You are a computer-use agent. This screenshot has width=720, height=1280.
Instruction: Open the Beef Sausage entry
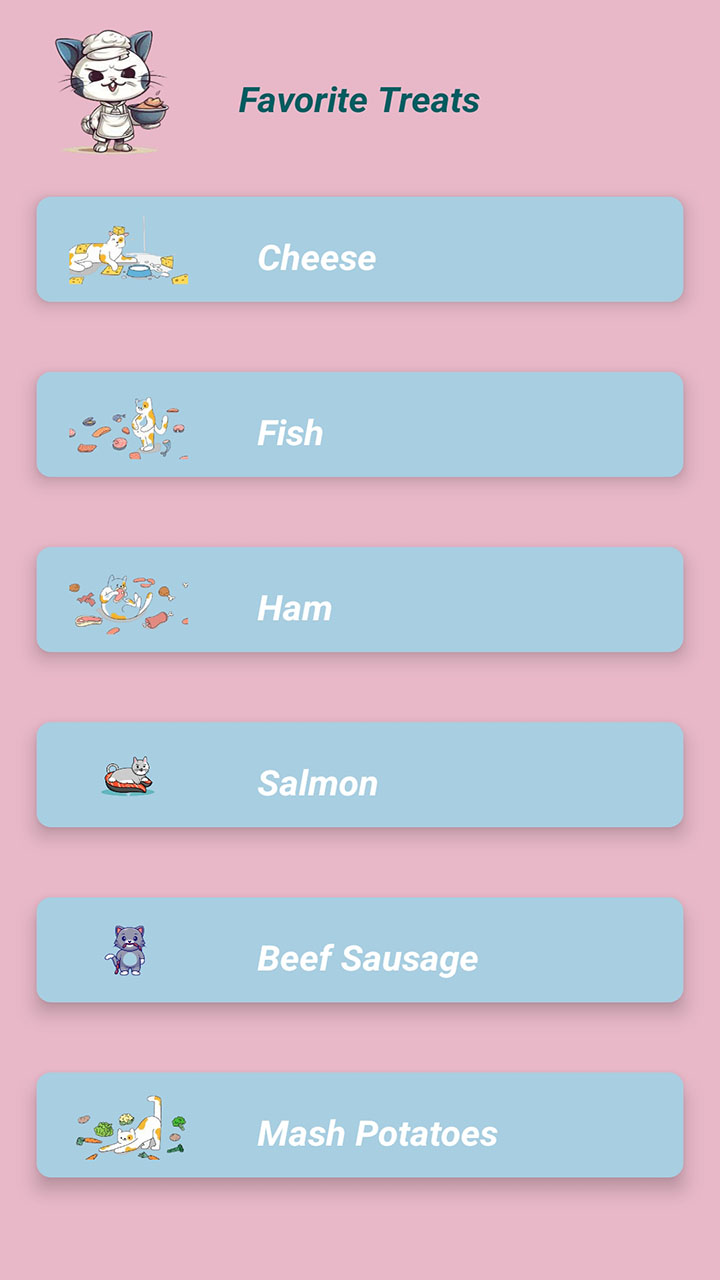[x=360, y=948]
